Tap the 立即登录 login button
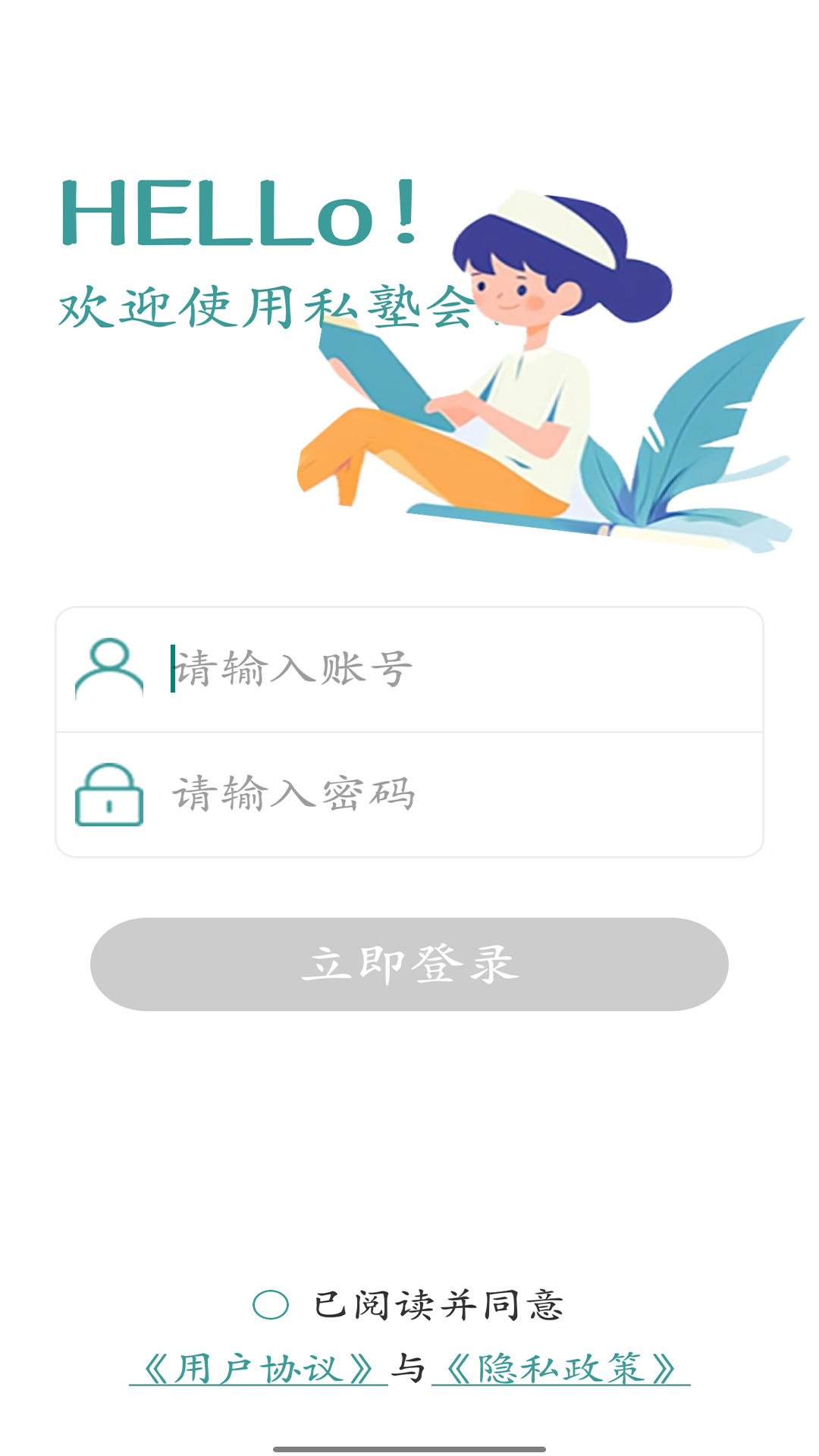This screenshot has height=1456, width=819. [x=409, y=964]
